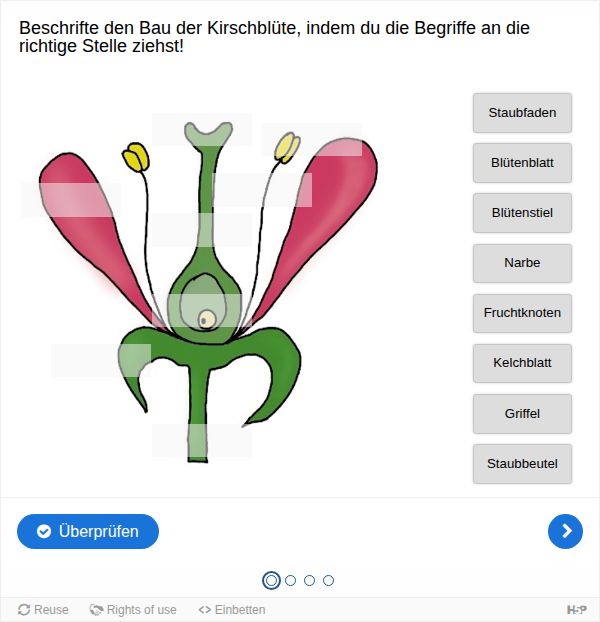Check answers with Überprüfen

88,531
